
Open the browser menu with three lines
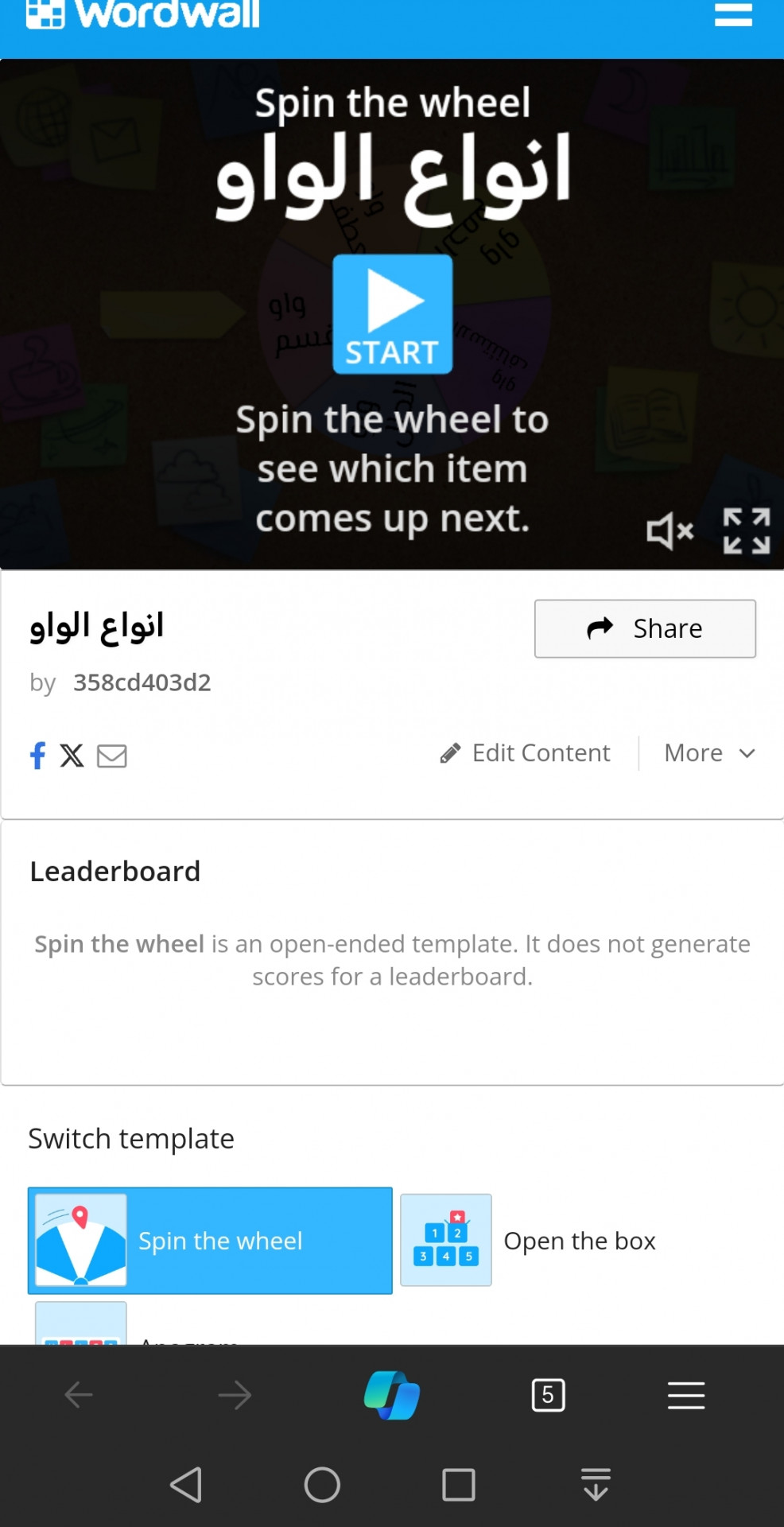point(686,1395)
